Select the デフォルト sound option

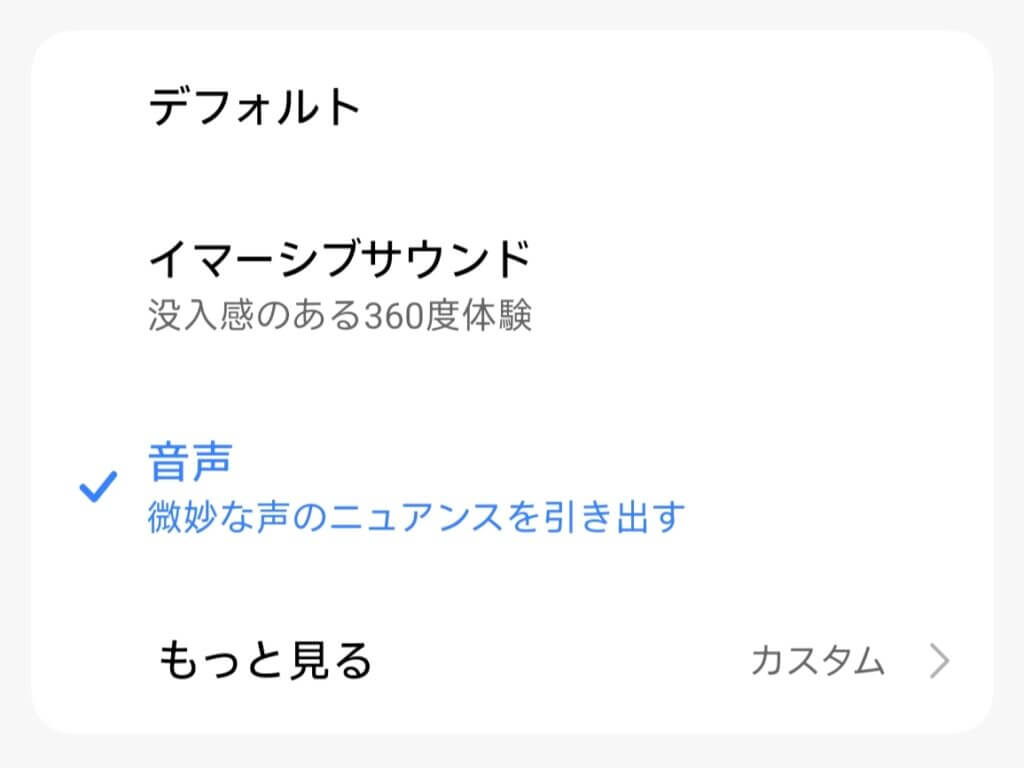point(255,106)
